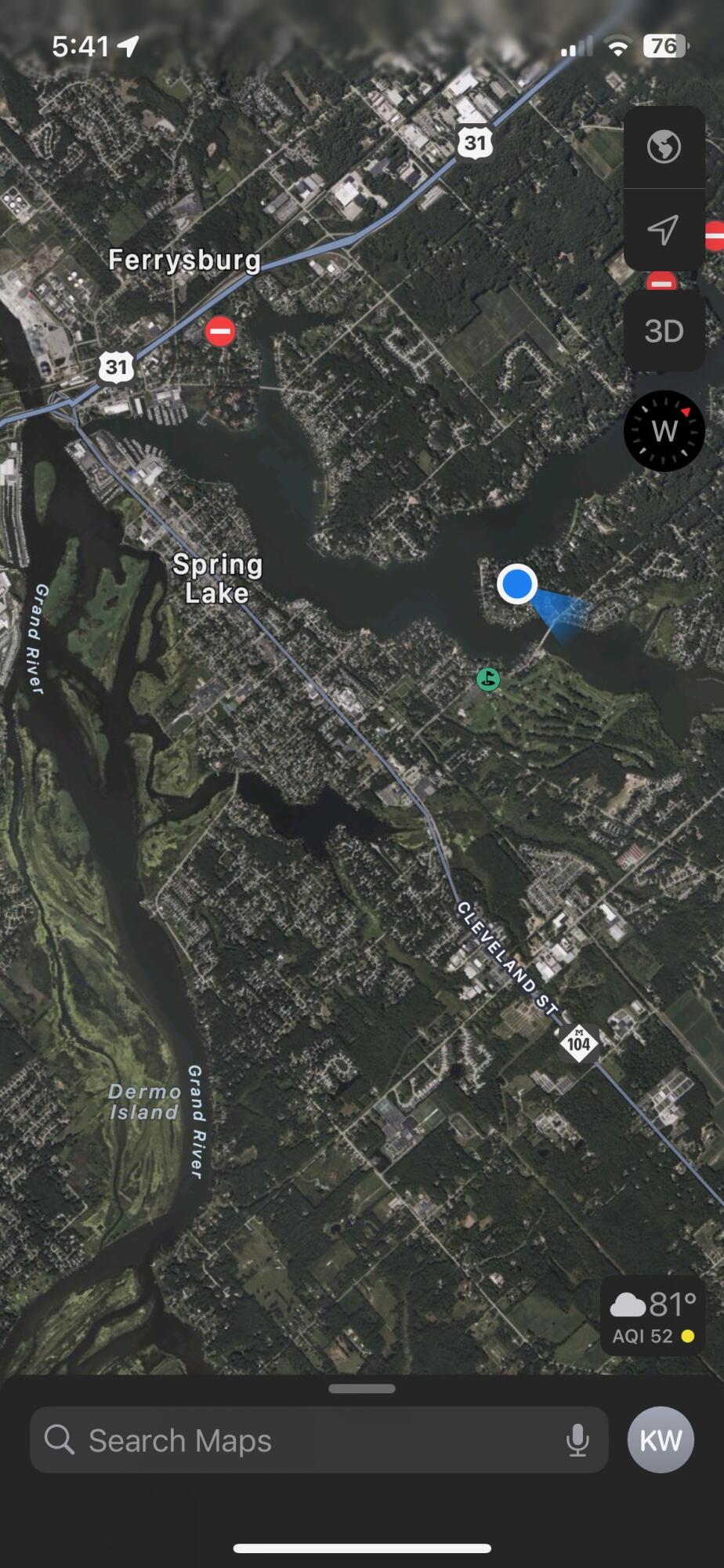Switch the map to 3D view
This screenshot has height=1568, width=724.
tap(664, 331)
